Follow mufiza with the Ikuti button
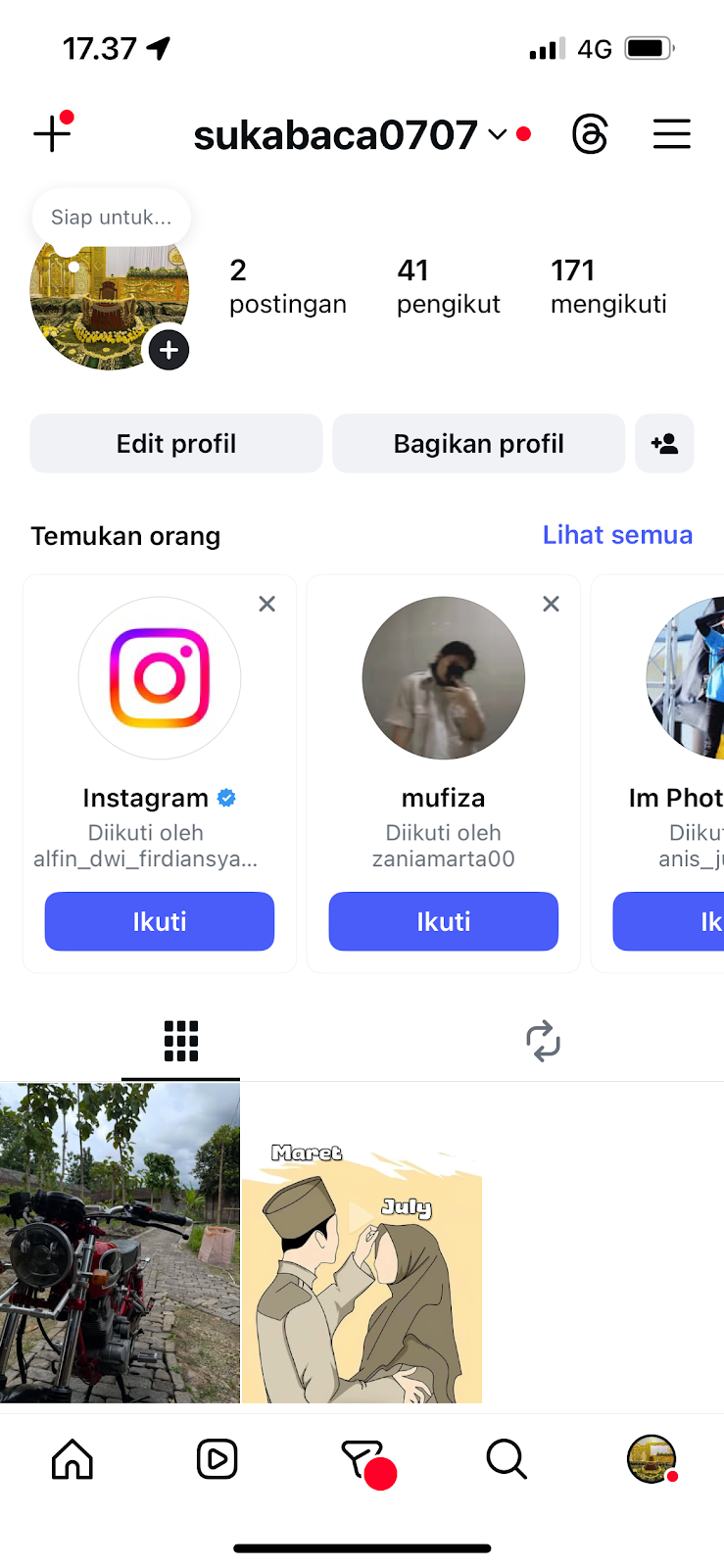This screenshot has width=724, height=1568. click(x=443, y=921)
